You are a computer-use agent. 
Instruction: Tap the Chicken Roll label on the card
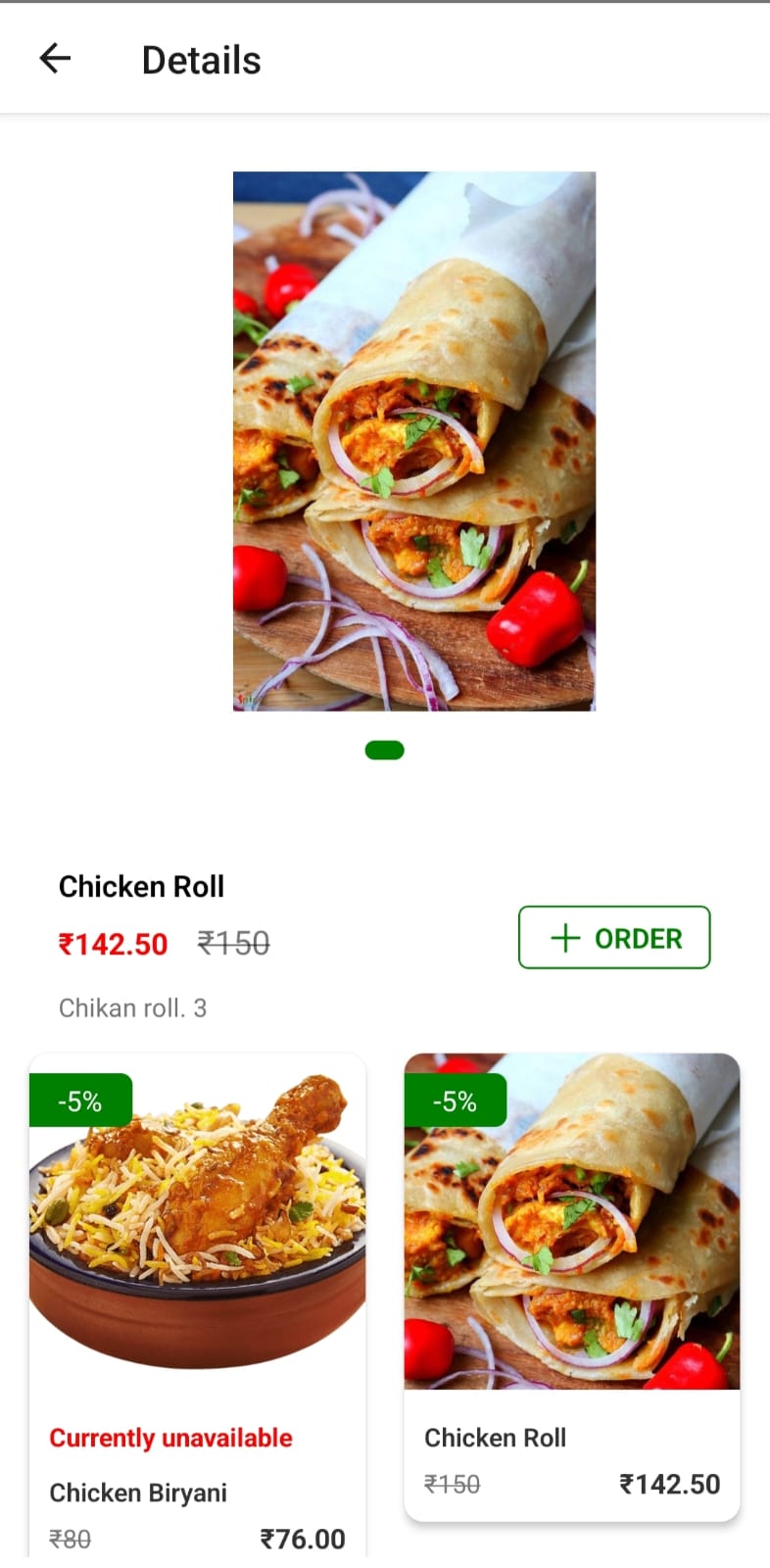(x=496, y=1438)
